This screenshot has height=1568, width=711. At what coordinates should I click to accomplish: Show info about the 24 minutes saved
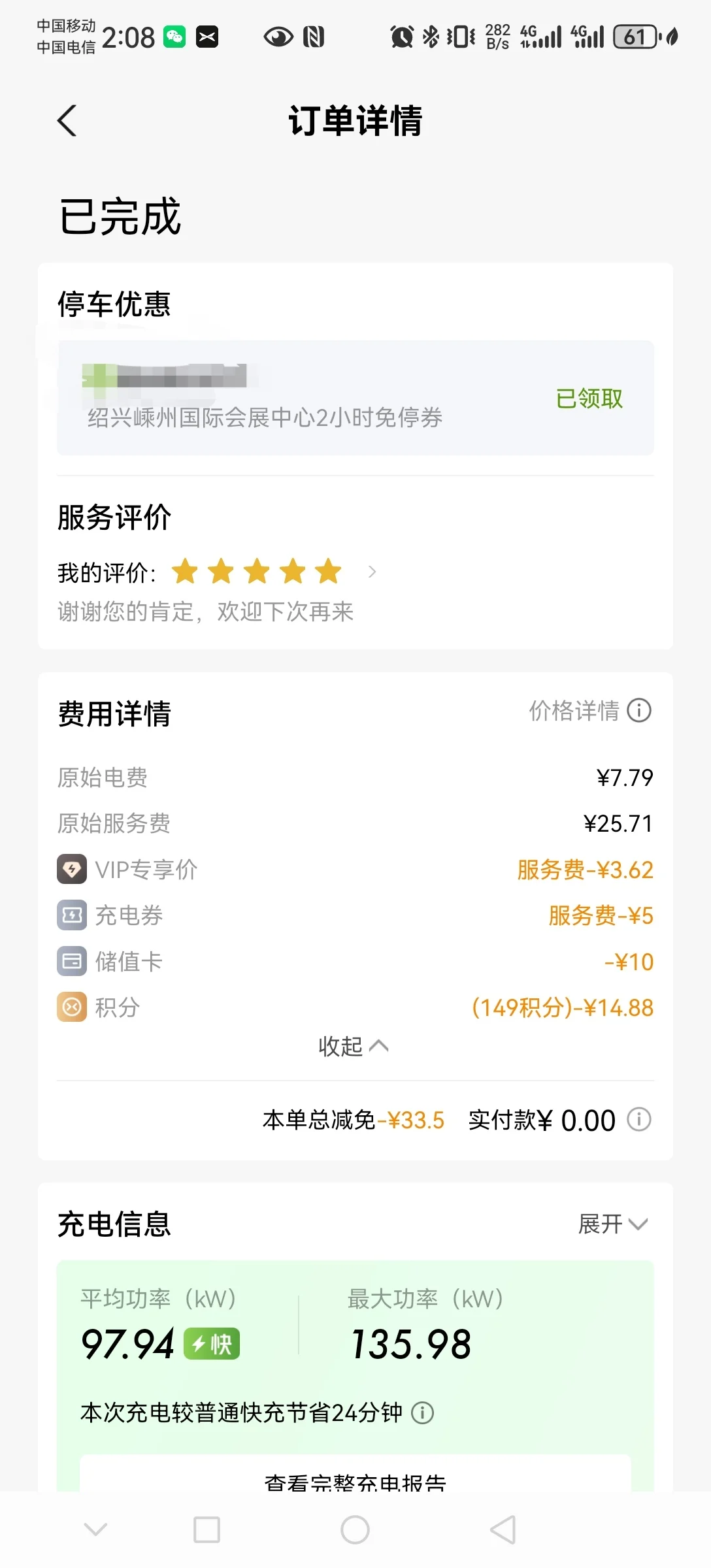[422, 1413]
